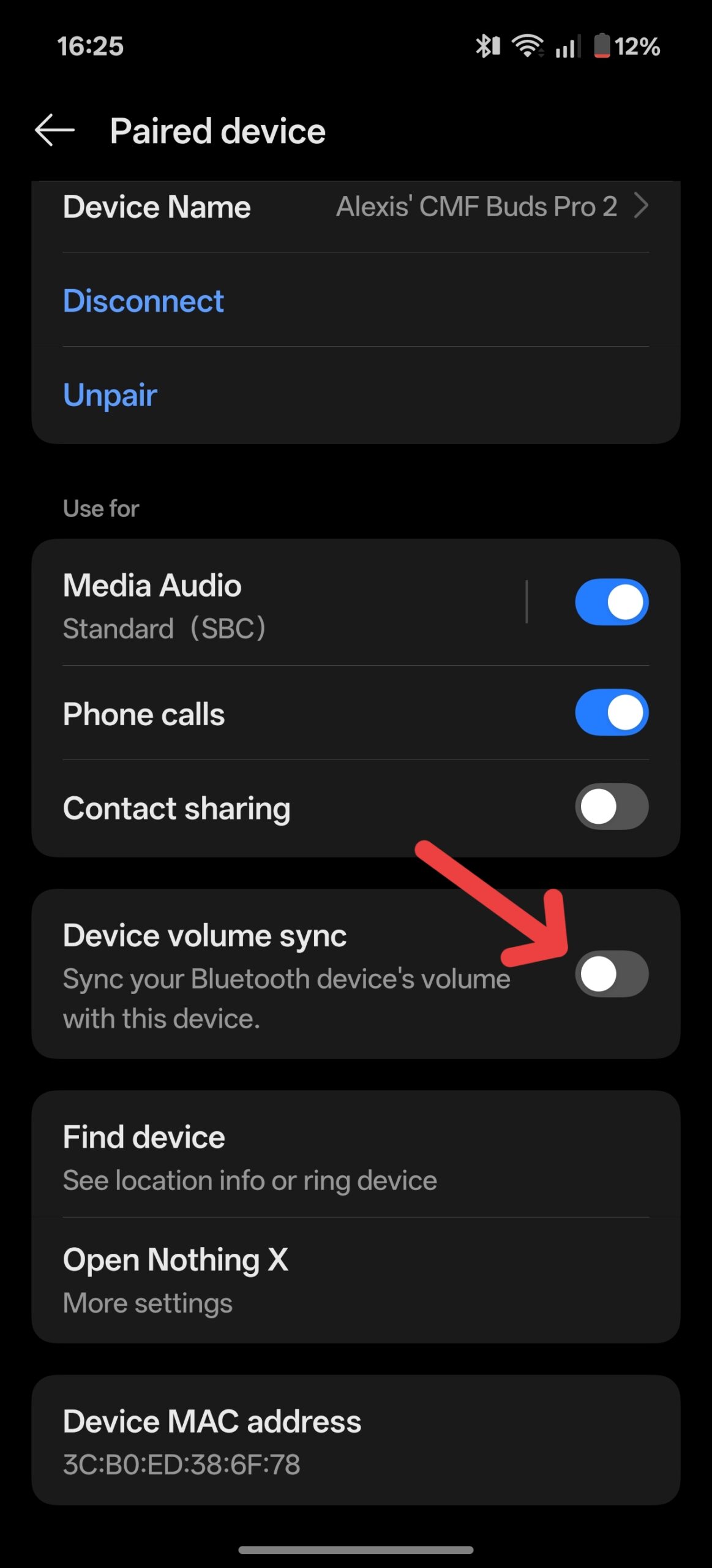Tap Disconnect for the earbuds
This screenshot has width=712, height=1568.
coord(144,301)
